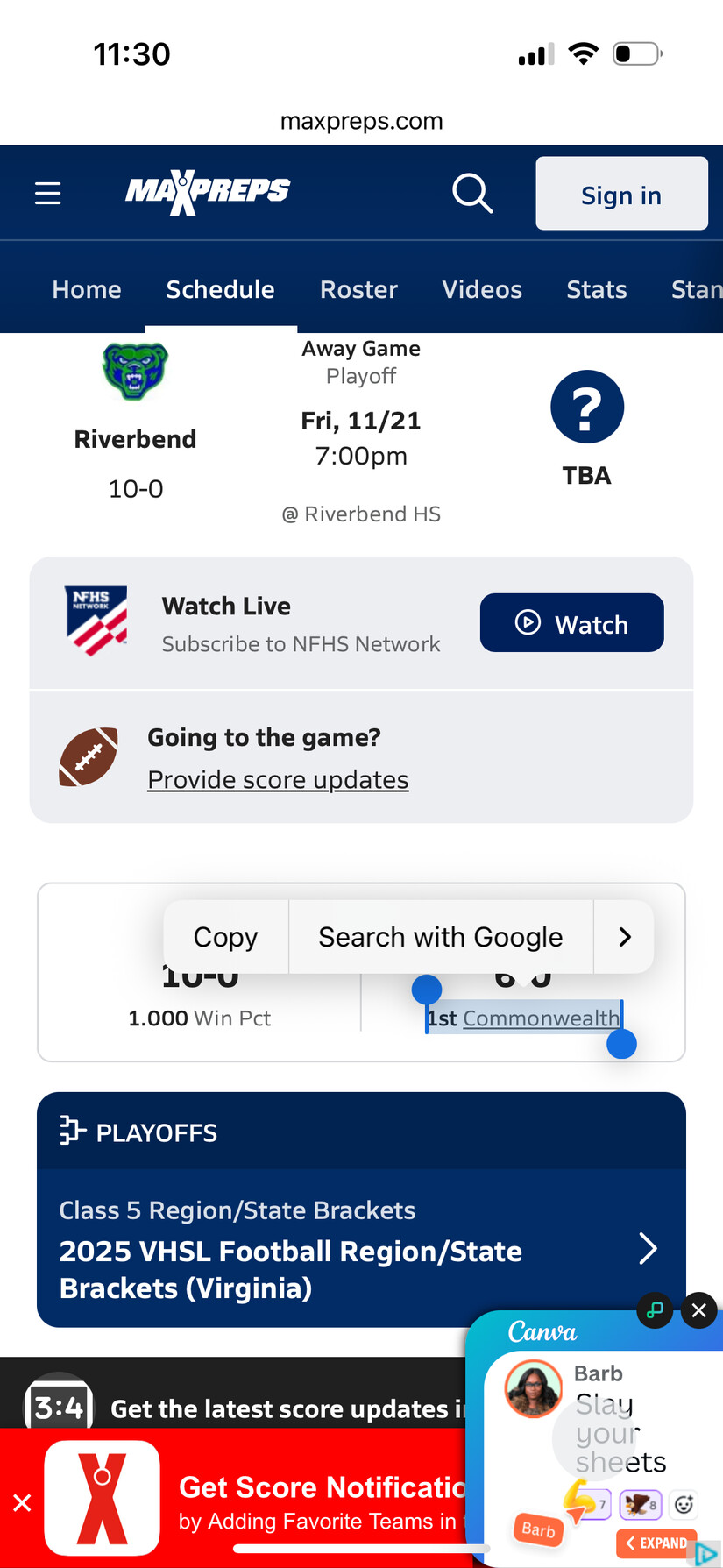Open the hamburger menu

tap(48, 193)
